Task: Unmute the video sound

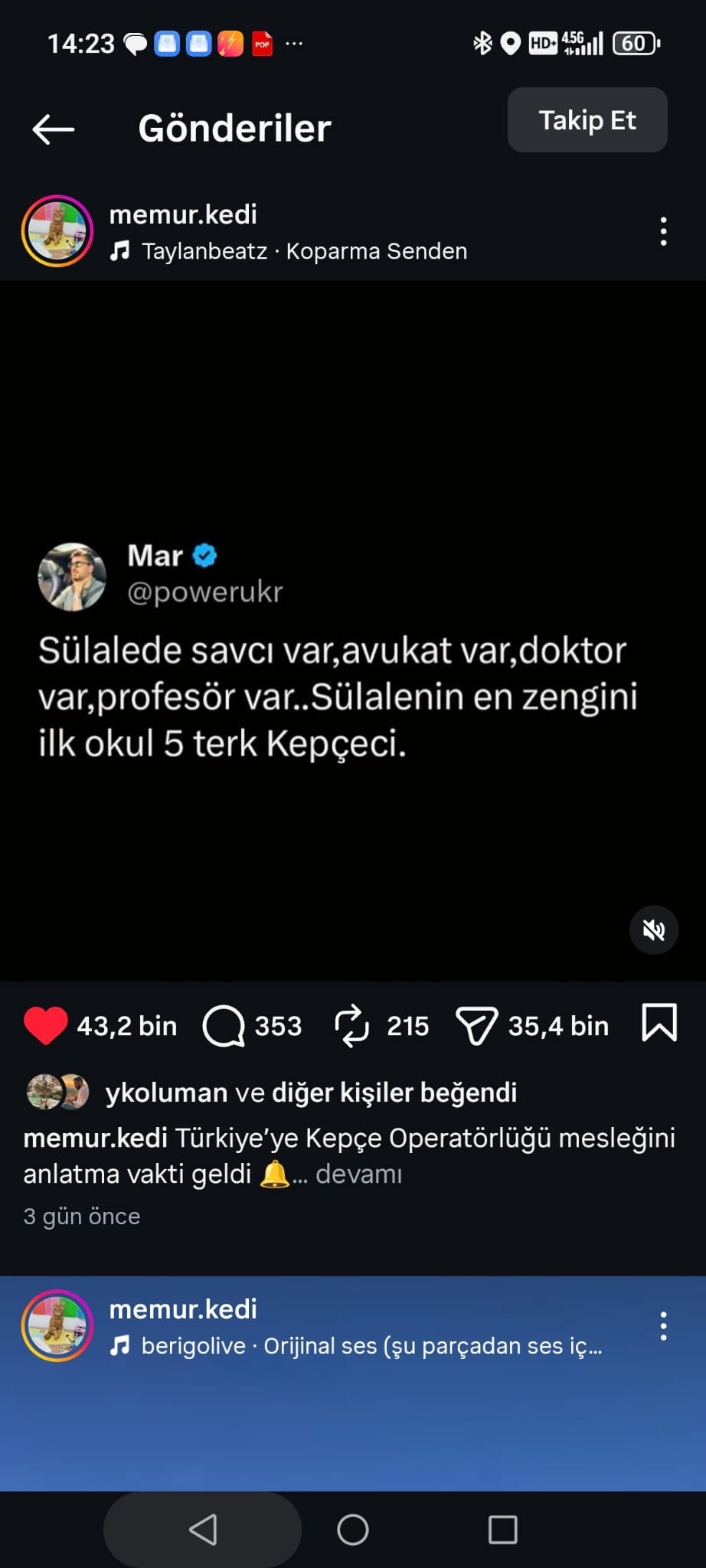Action: [653, 930]
